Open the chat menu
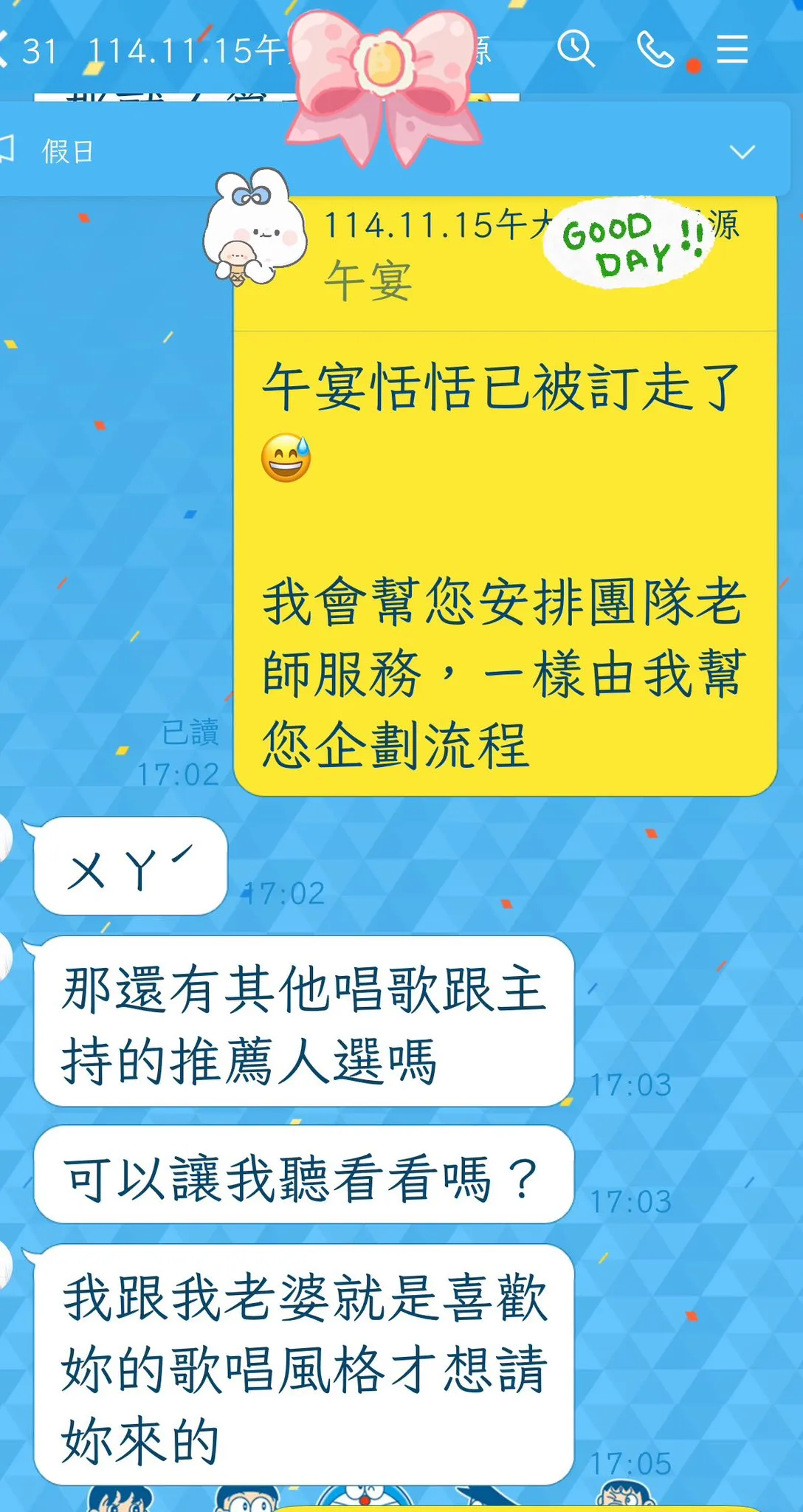The width and height of the screenshot is (803, 1512). click(732, 49)
